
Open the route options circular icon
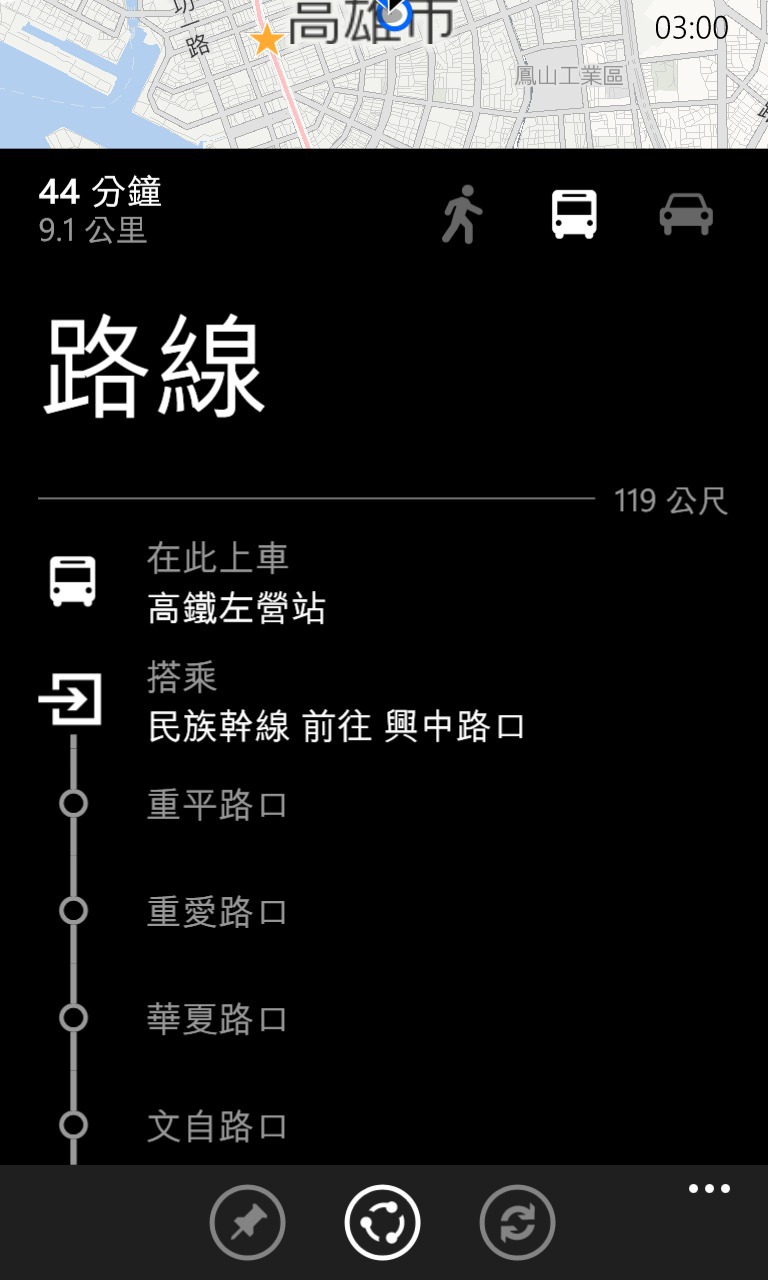[382, 1222]
